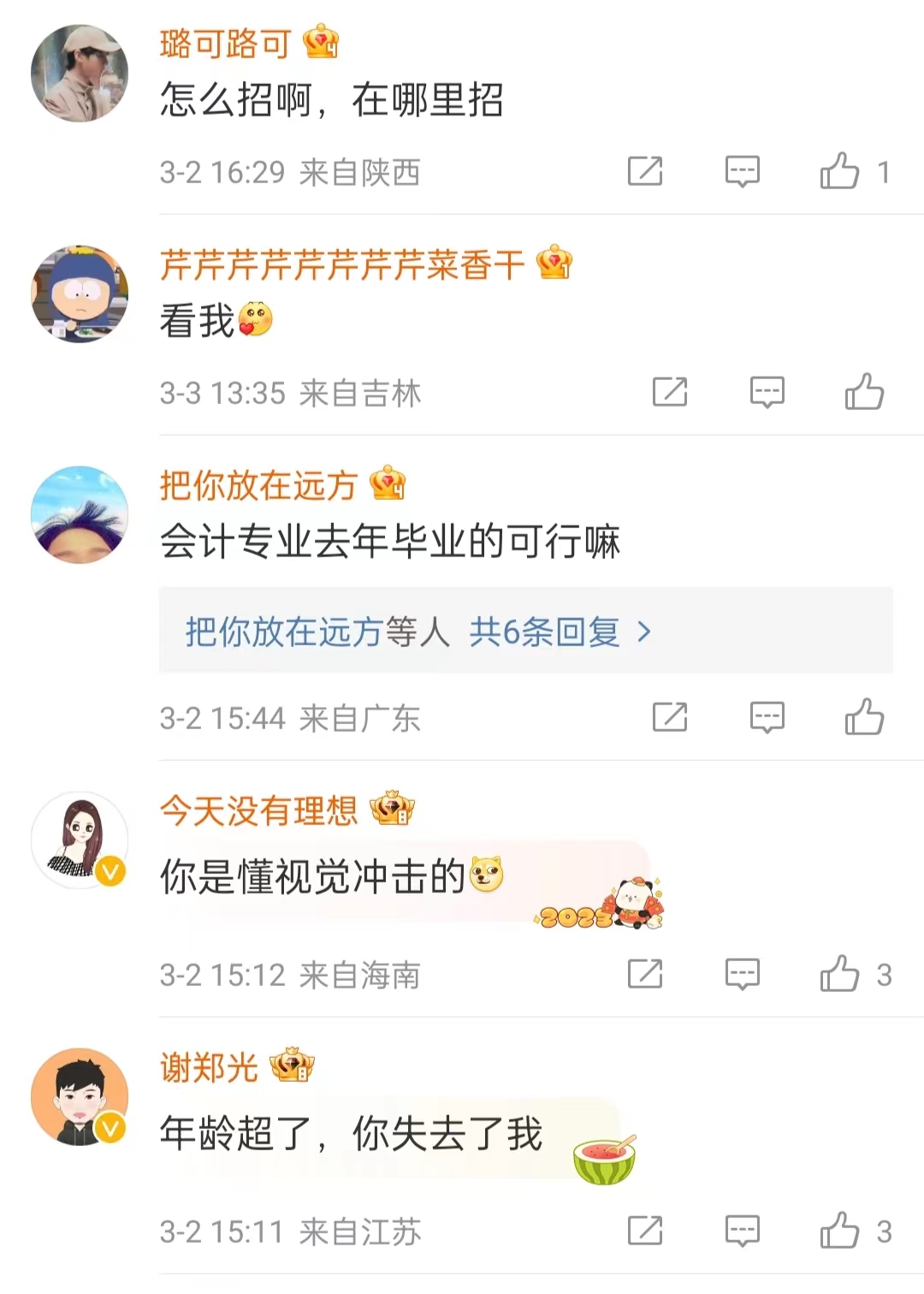Click the share icon under 谢郑光's comment
Screen dimensions: 924x1294
(646, 1231)
